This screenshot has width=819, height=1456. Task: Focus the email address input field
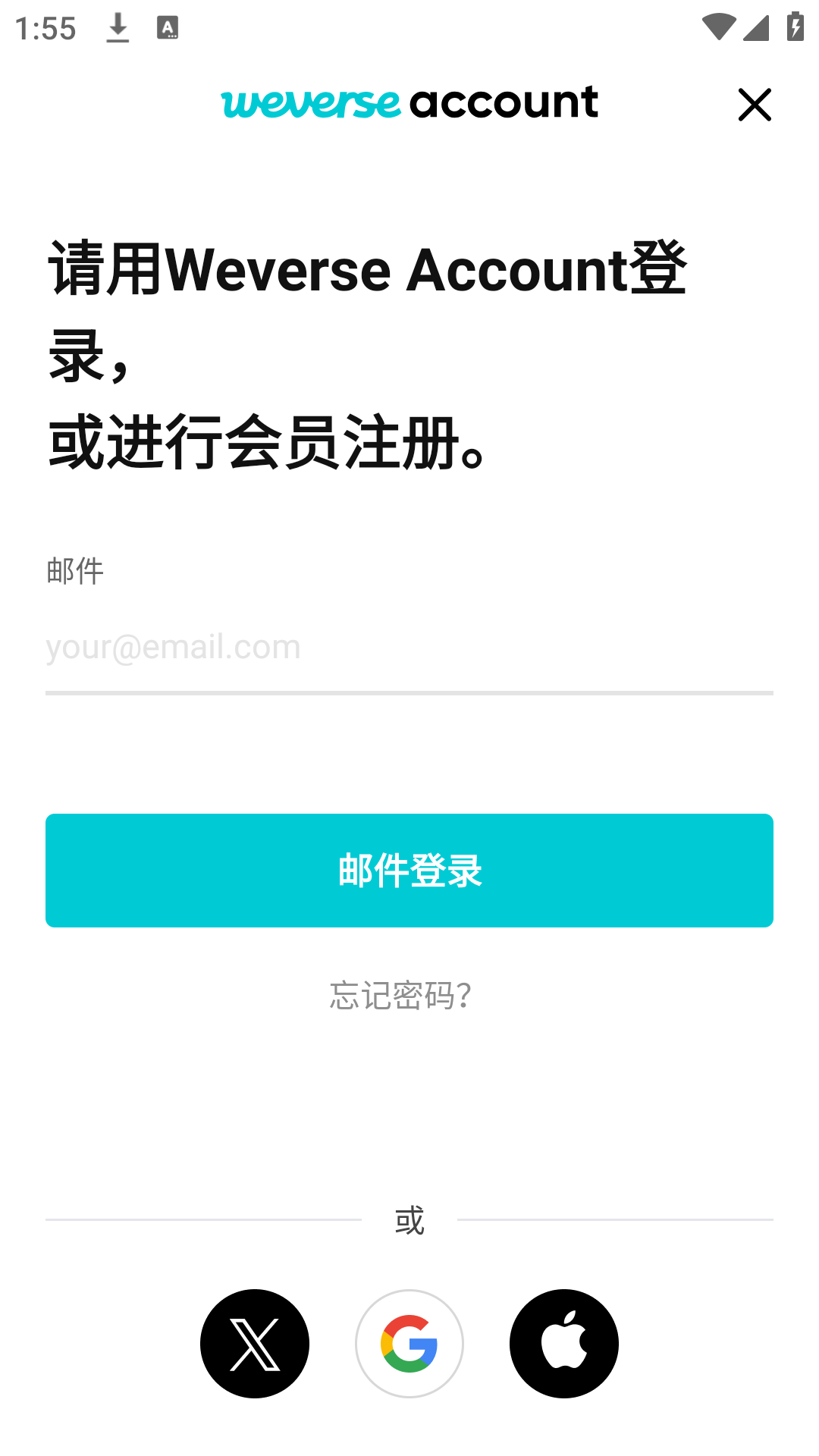click(x=409, y=647)
